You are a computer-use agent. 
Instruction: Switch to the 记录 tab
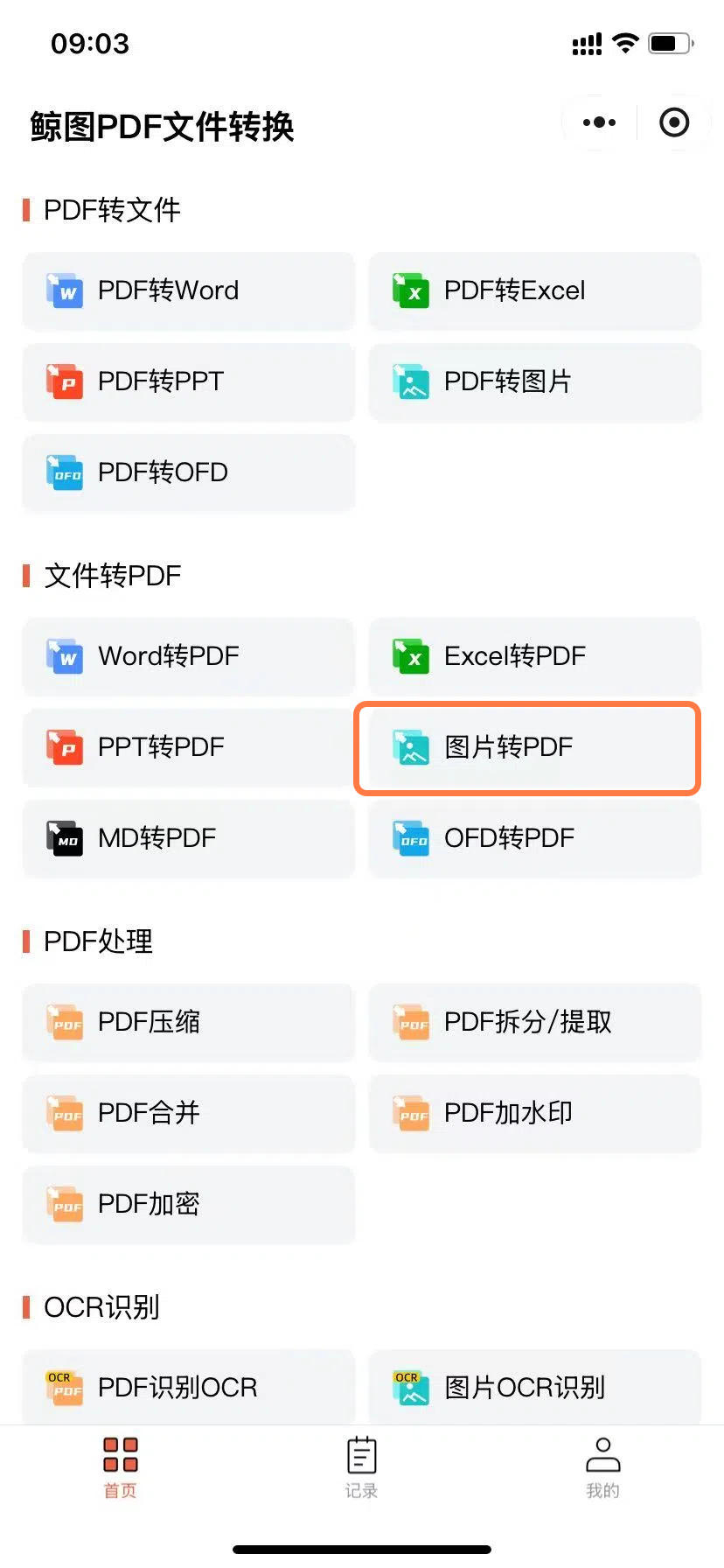pos(361,1467)
